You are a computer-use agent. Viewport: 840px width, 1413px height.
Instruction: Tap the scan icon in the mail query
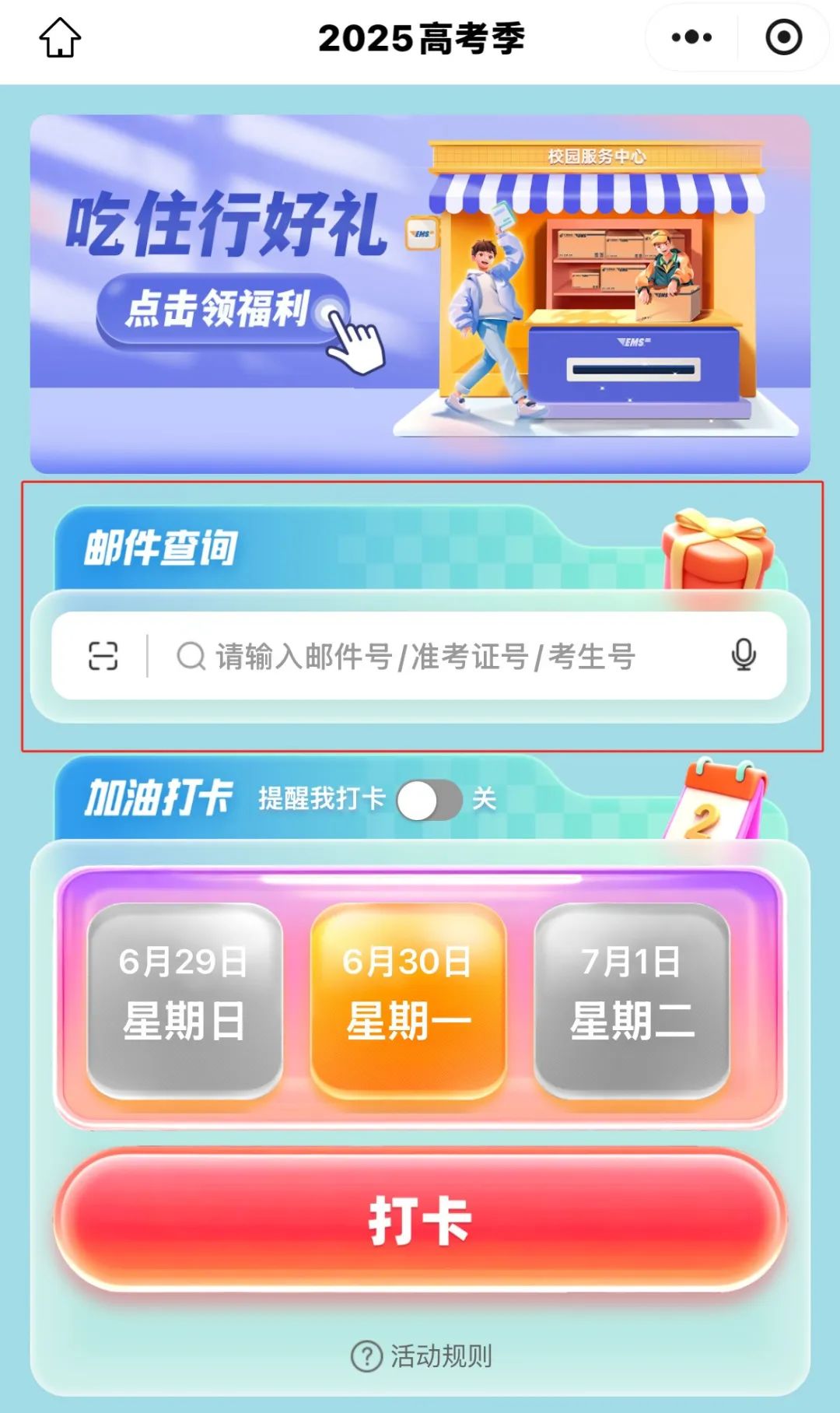(103, 656)
